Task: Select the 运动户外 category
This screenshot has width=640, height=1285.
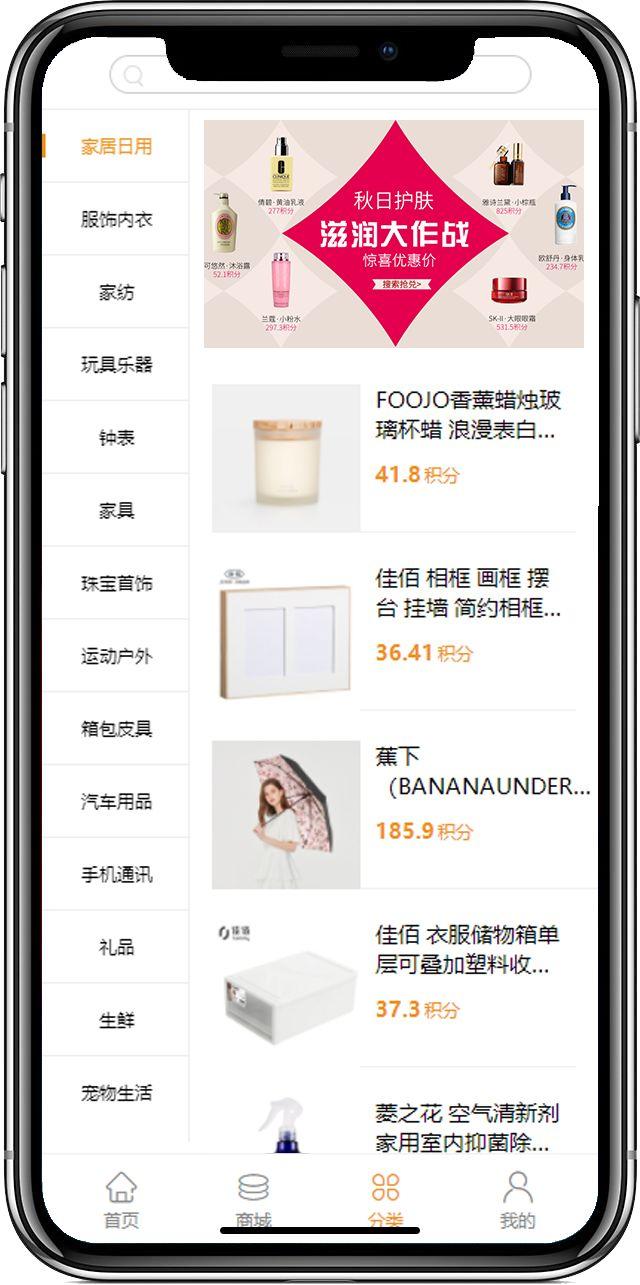Action: (116, 656)
